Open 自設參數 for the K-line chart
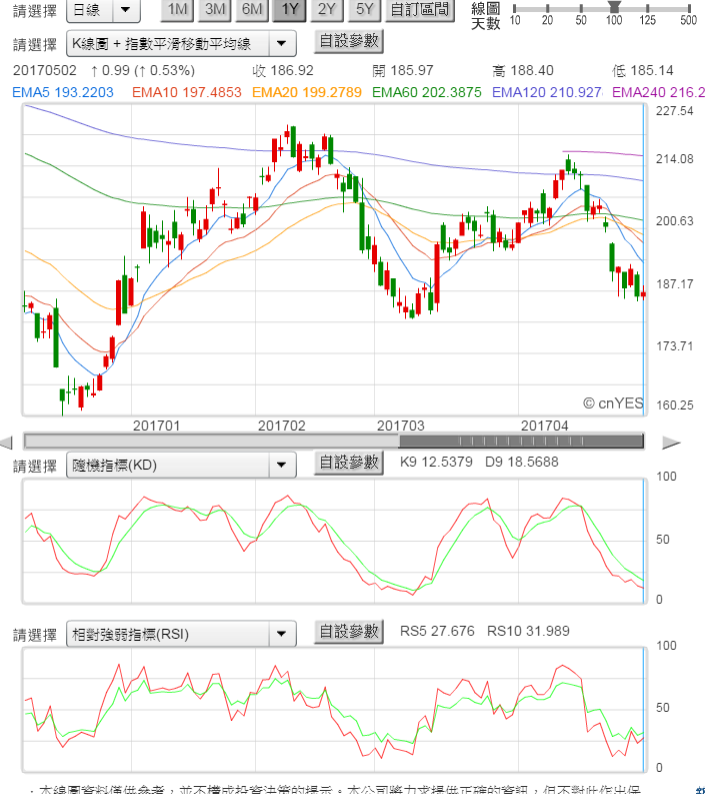Image resolution: width=705 pixels, height=794 pixels. [x=348, y=41]
